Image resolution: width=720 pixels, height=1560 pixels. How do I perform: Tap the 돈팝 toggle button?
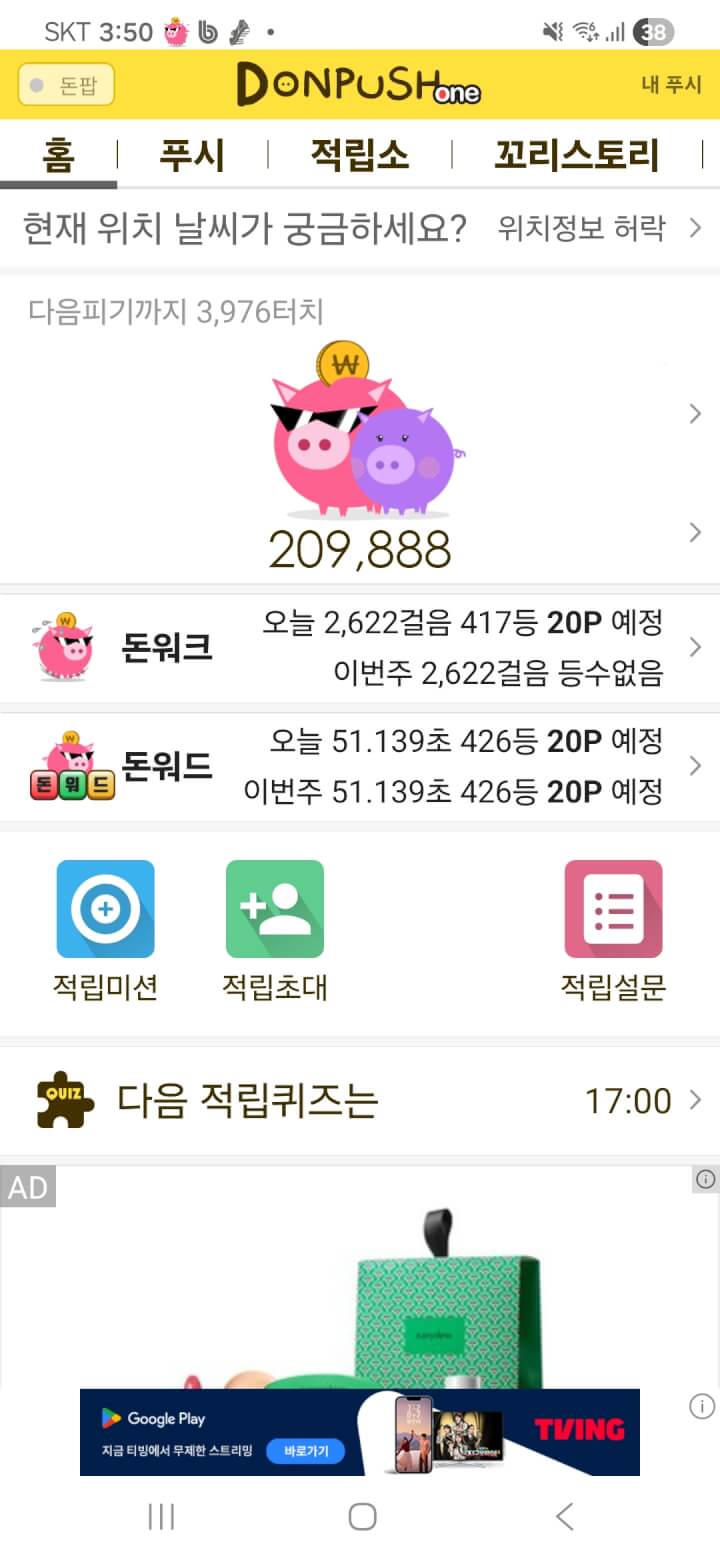coord(66,85)
